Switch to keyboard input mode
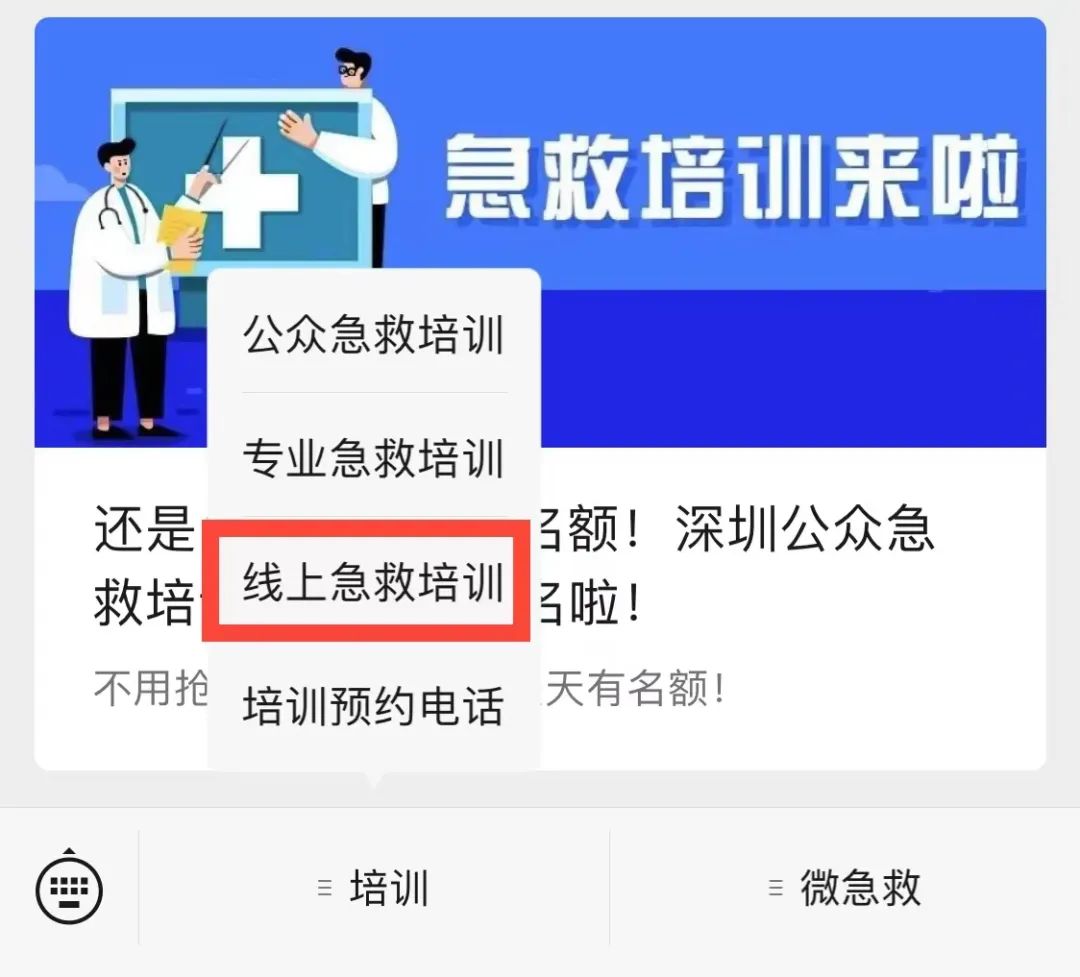This screenshot has width=1080, height=977. click(x=69, y=886)
